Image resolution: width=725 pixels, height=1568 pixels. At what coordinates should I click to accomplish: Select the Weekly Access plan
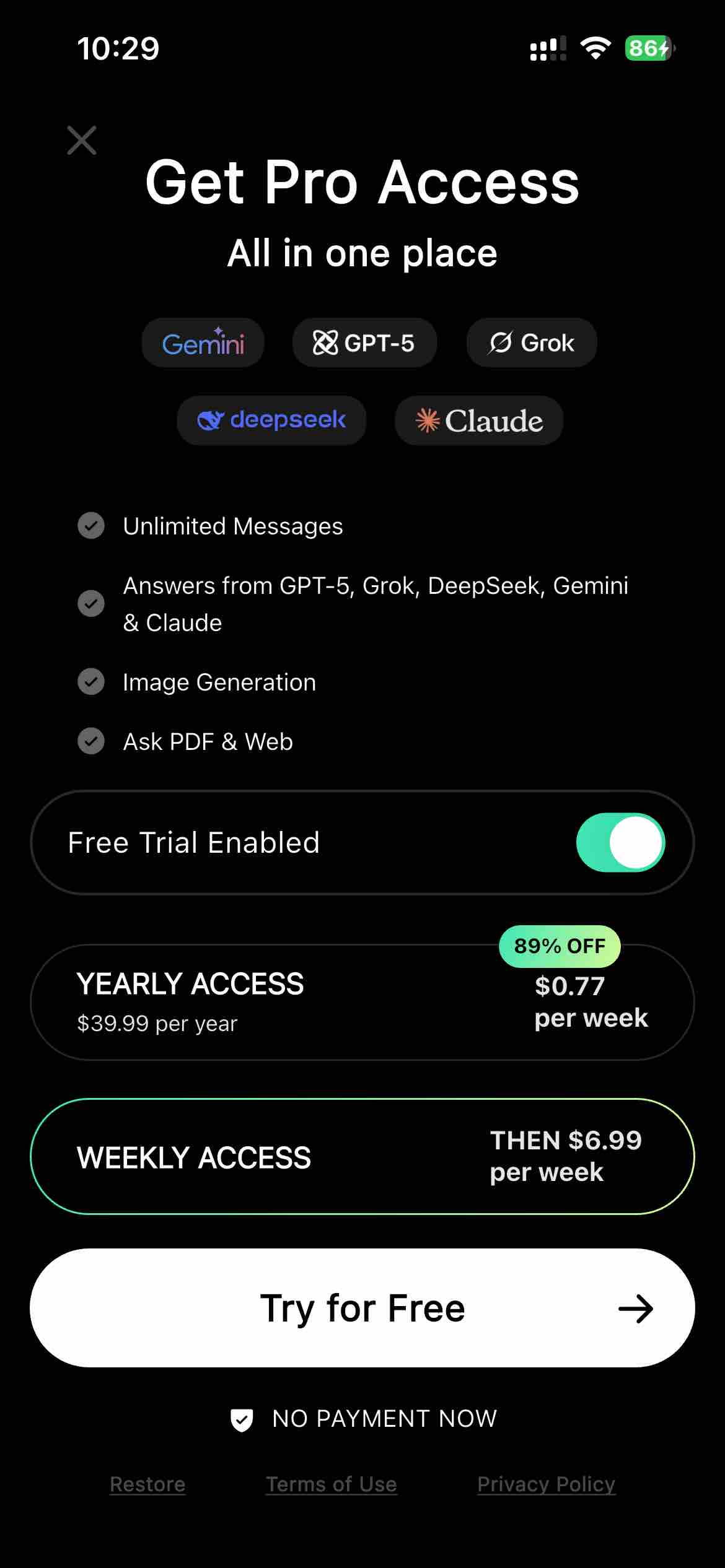point(362,1156)
